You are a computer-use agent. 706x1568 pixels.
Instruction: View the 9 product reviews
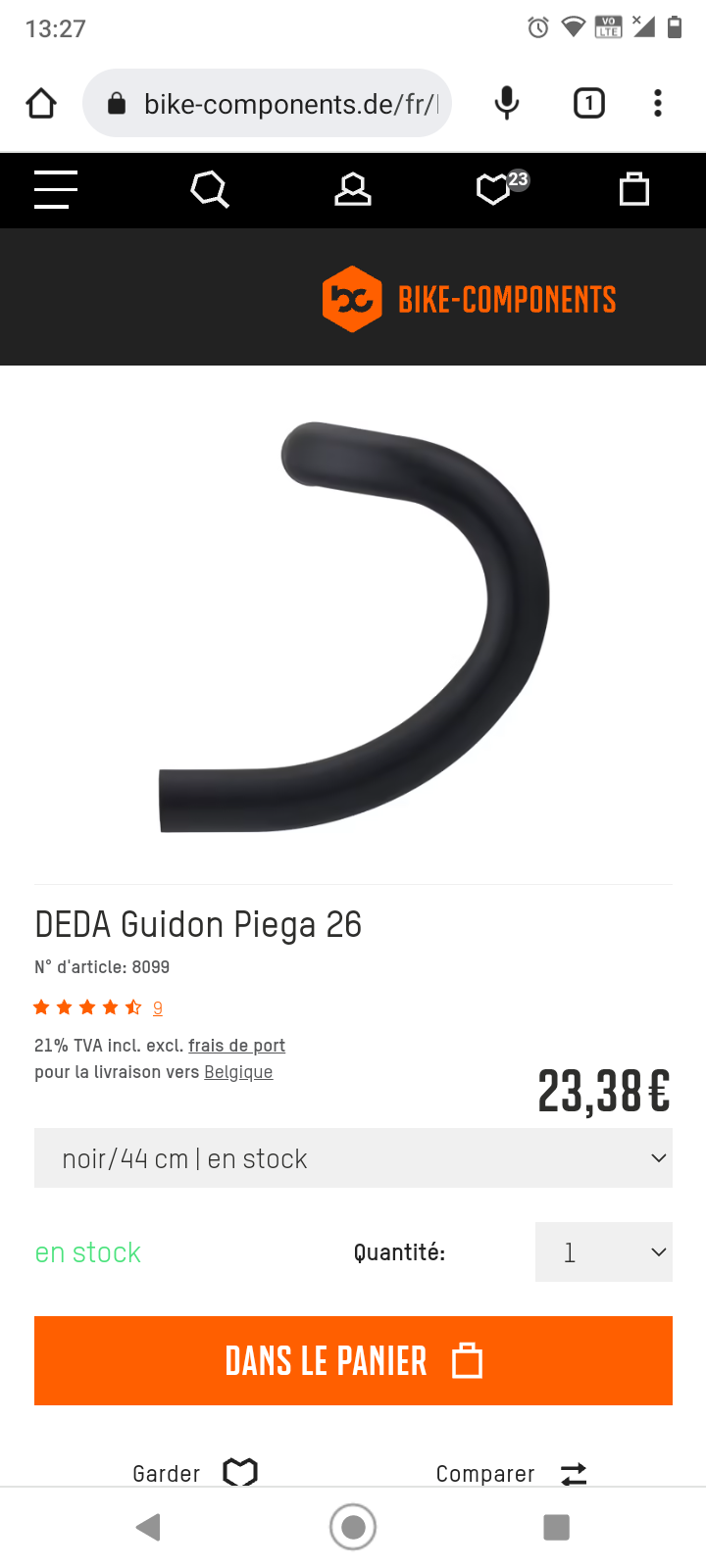pos(158,1007)
